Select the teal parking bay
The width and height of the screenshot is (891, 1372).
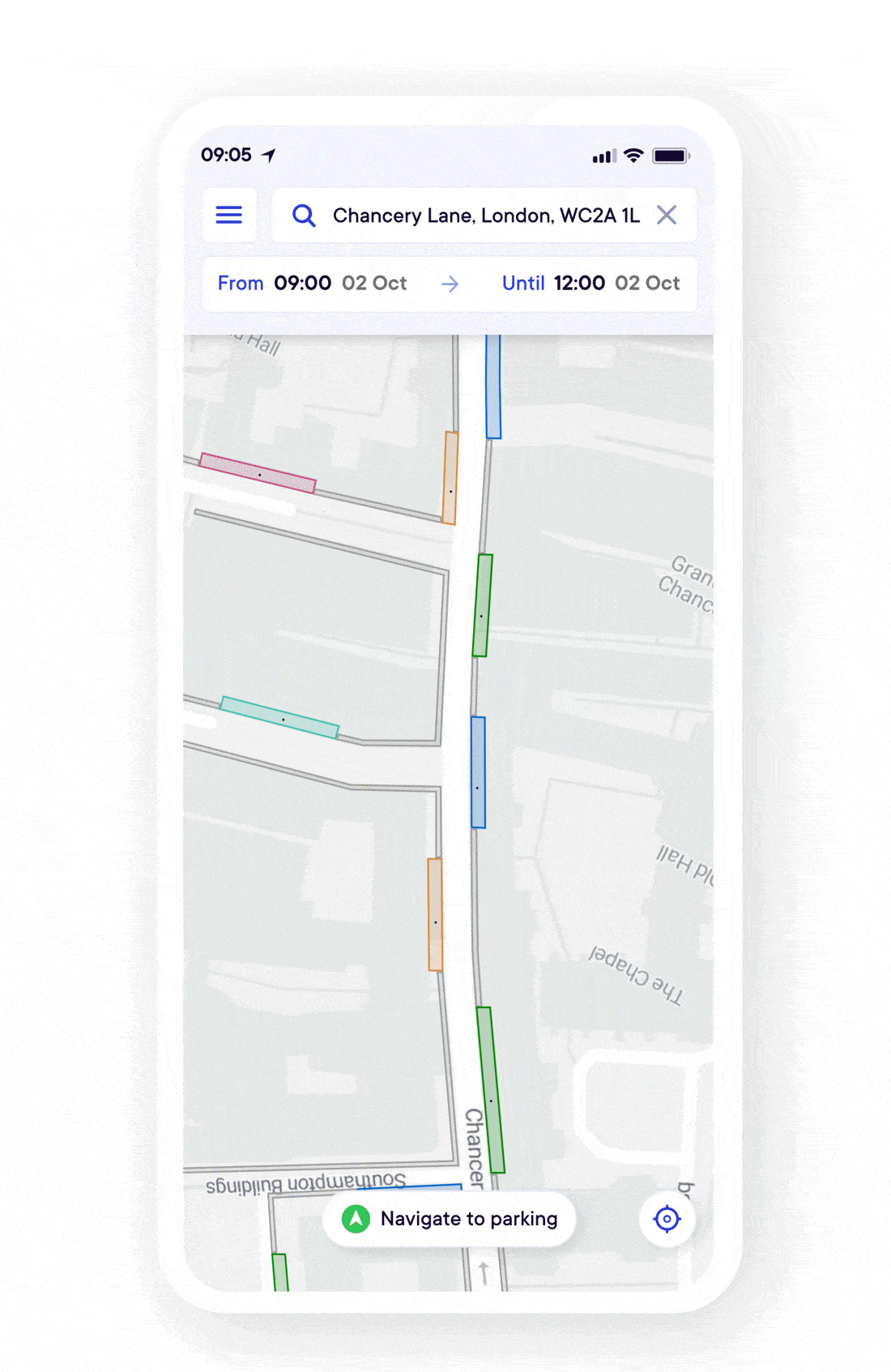280,718
